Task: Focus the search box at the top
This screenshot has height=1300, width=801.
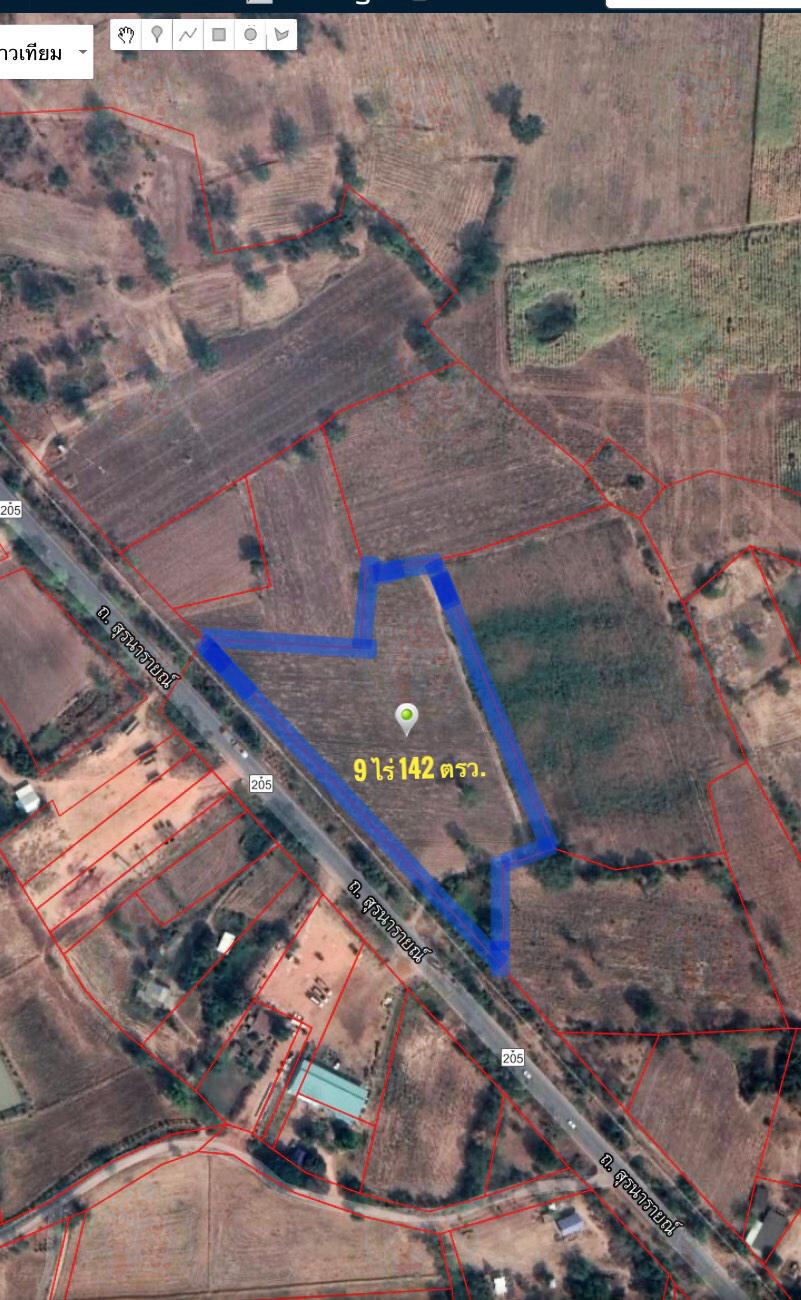Action: [x=703, y=4]
